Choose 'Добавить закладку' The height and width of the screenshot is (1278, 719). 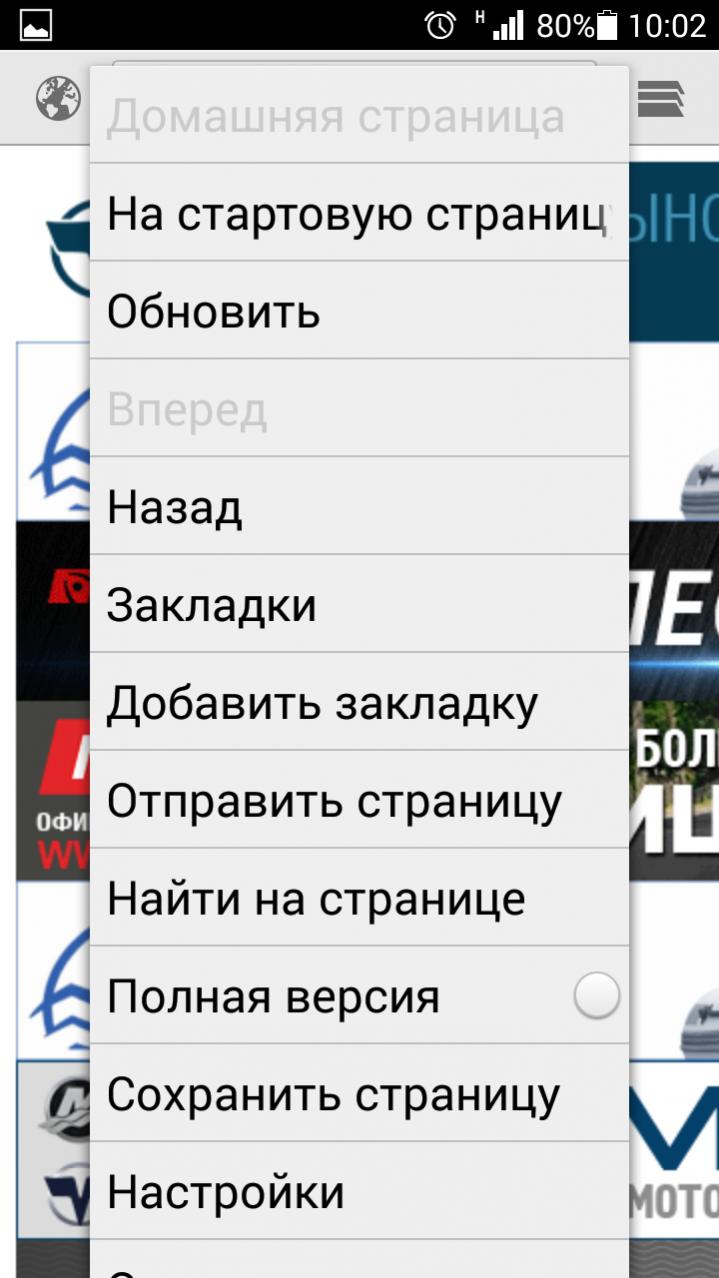pyautogui.click(x=358, y=703)
